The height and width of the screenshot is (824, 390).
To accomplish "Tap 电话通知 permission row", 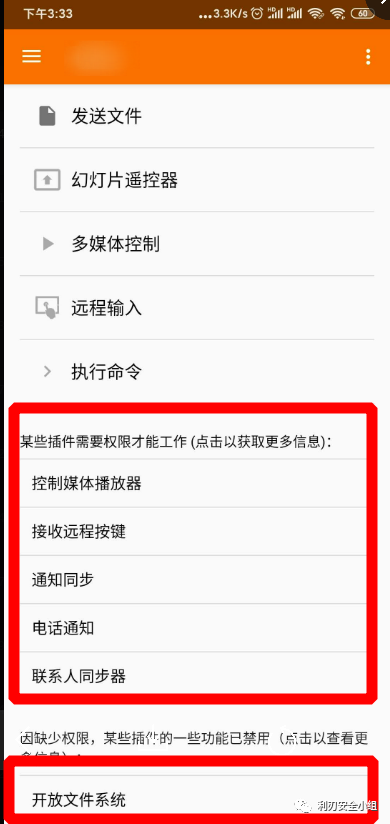I will [193, 628].
